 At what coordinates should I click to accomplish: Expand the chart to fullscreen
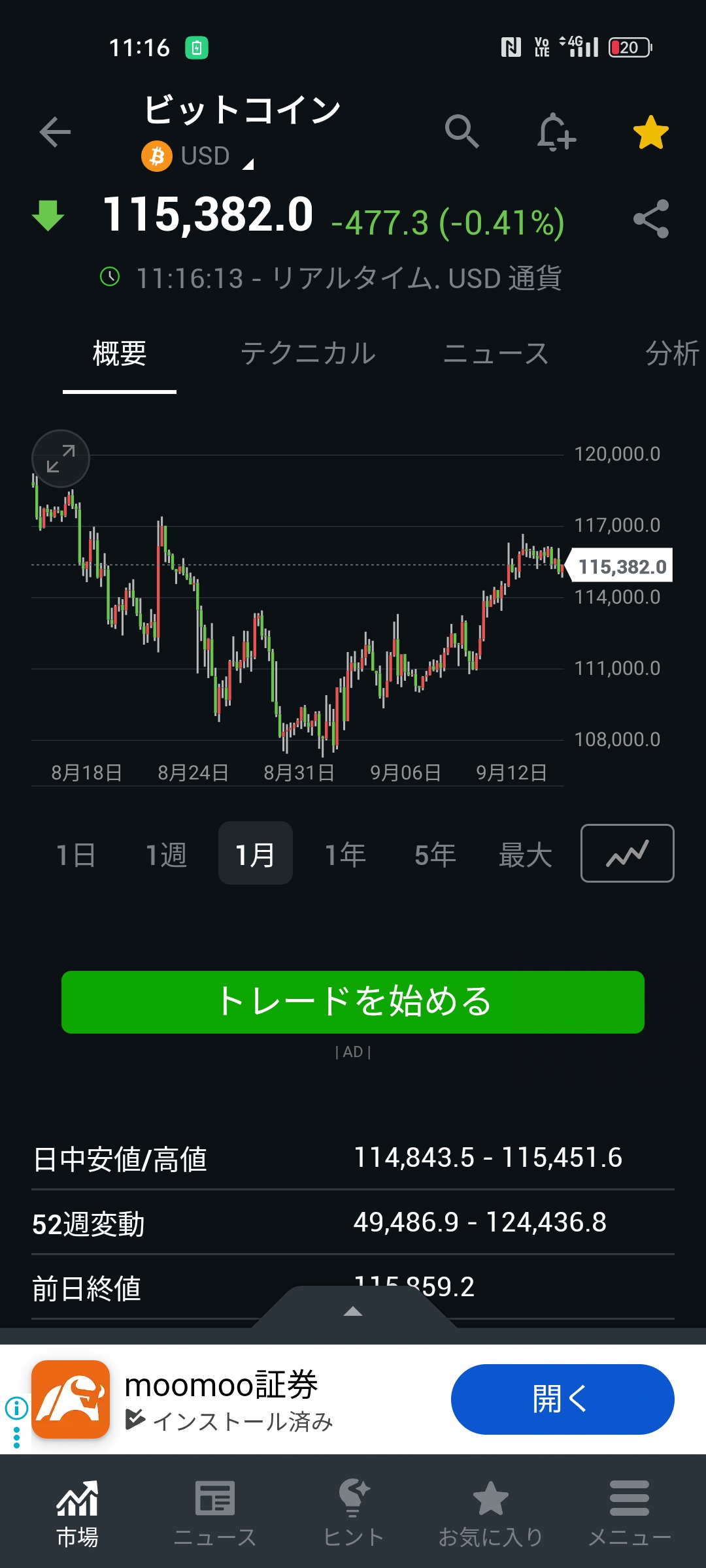pos(61,459)
